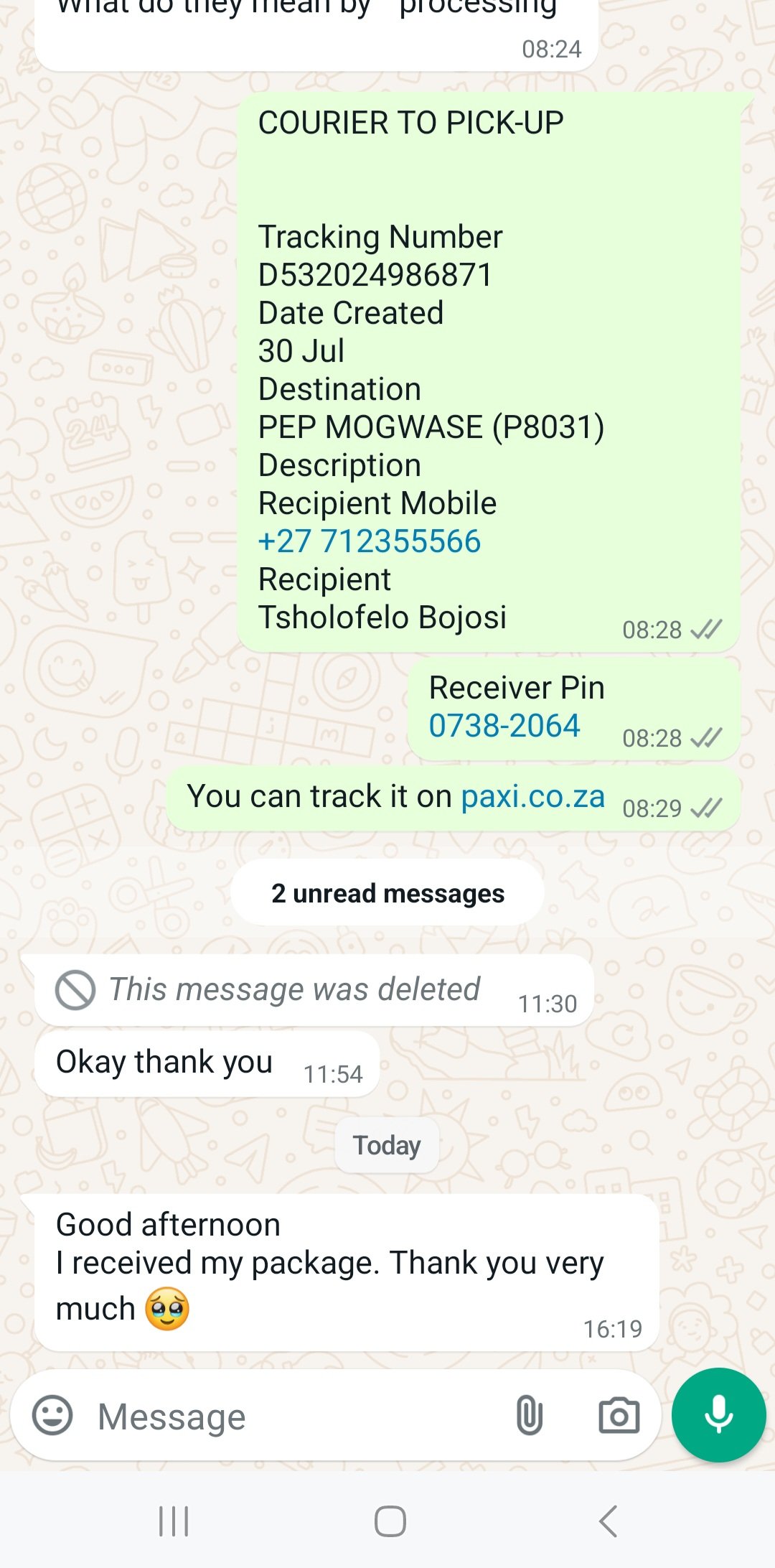Tap the 0738-2064 receiver pin link
This screenshot has width=775, height=1568.
click(x=504, y=726)
